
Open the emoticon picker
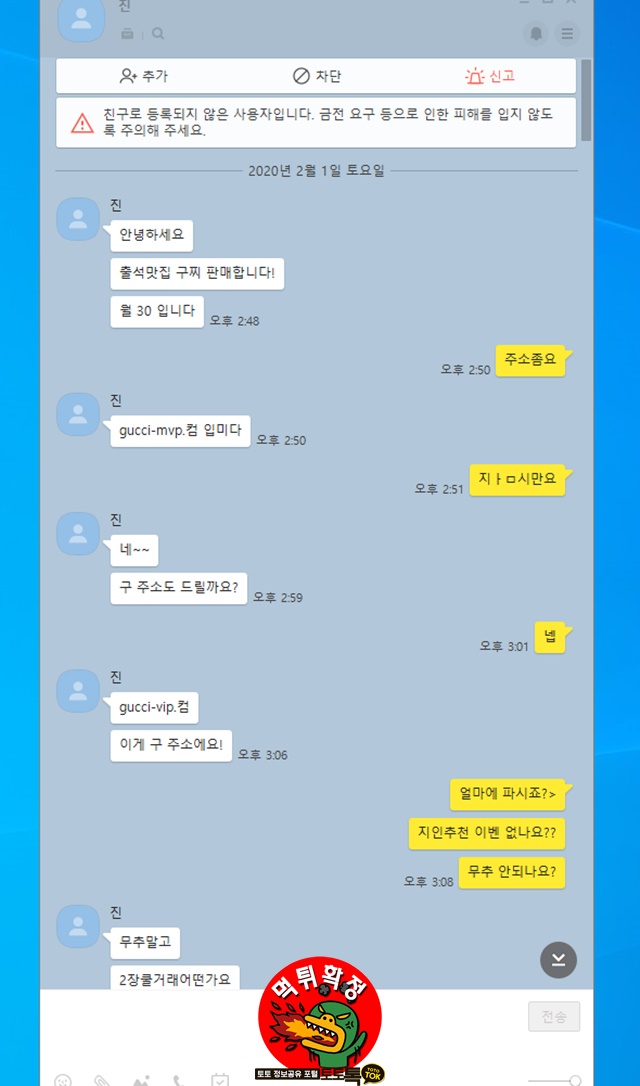click(62, 1080)
